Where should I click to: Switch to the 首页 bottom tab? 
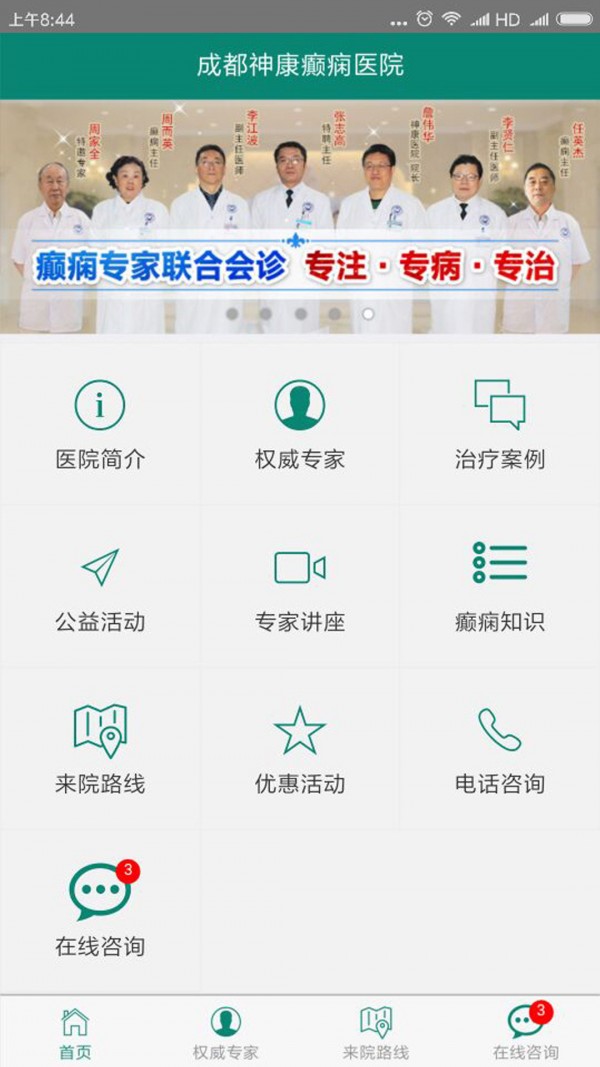[x=75, y=1032]
